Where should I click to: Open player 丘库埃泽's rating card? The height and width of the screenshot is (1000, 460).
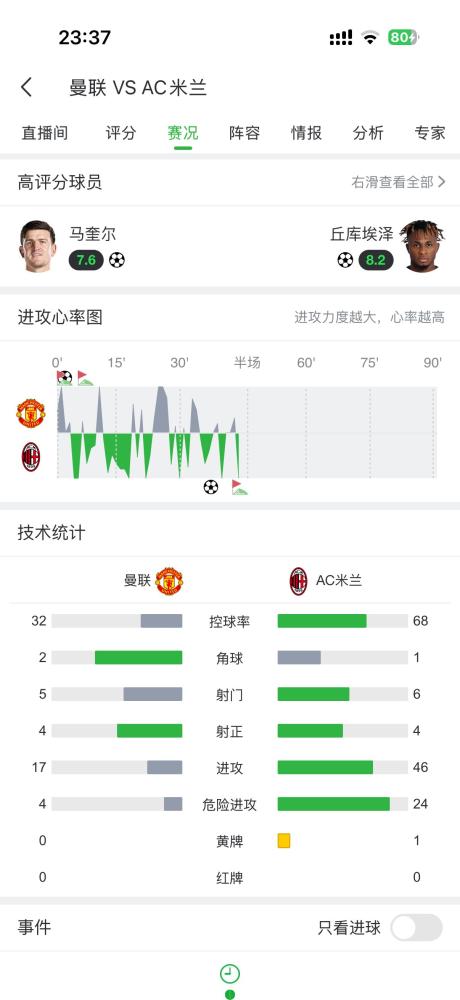[387, 247]
